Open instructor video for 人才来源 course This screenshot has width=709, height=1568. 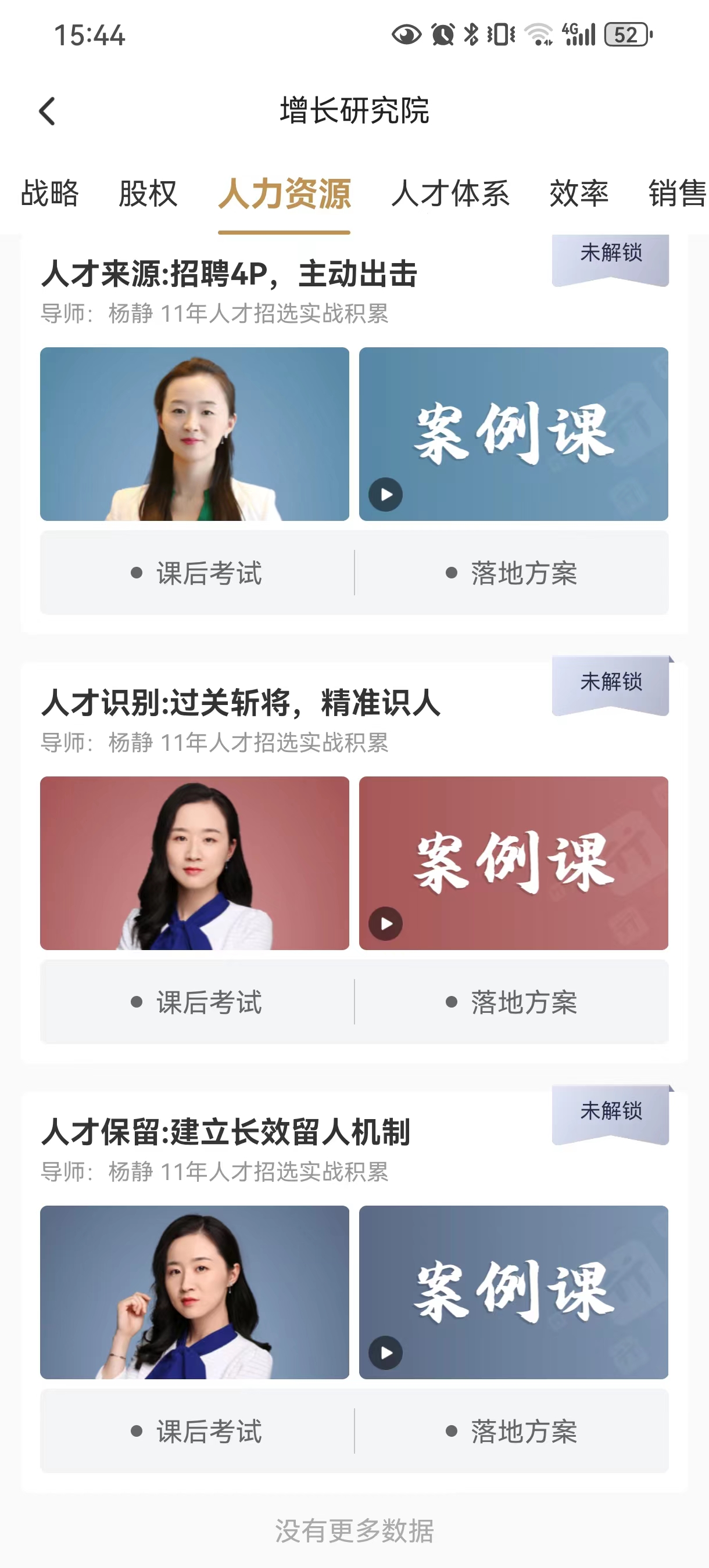pyautogui.click(x=195, y=434)
